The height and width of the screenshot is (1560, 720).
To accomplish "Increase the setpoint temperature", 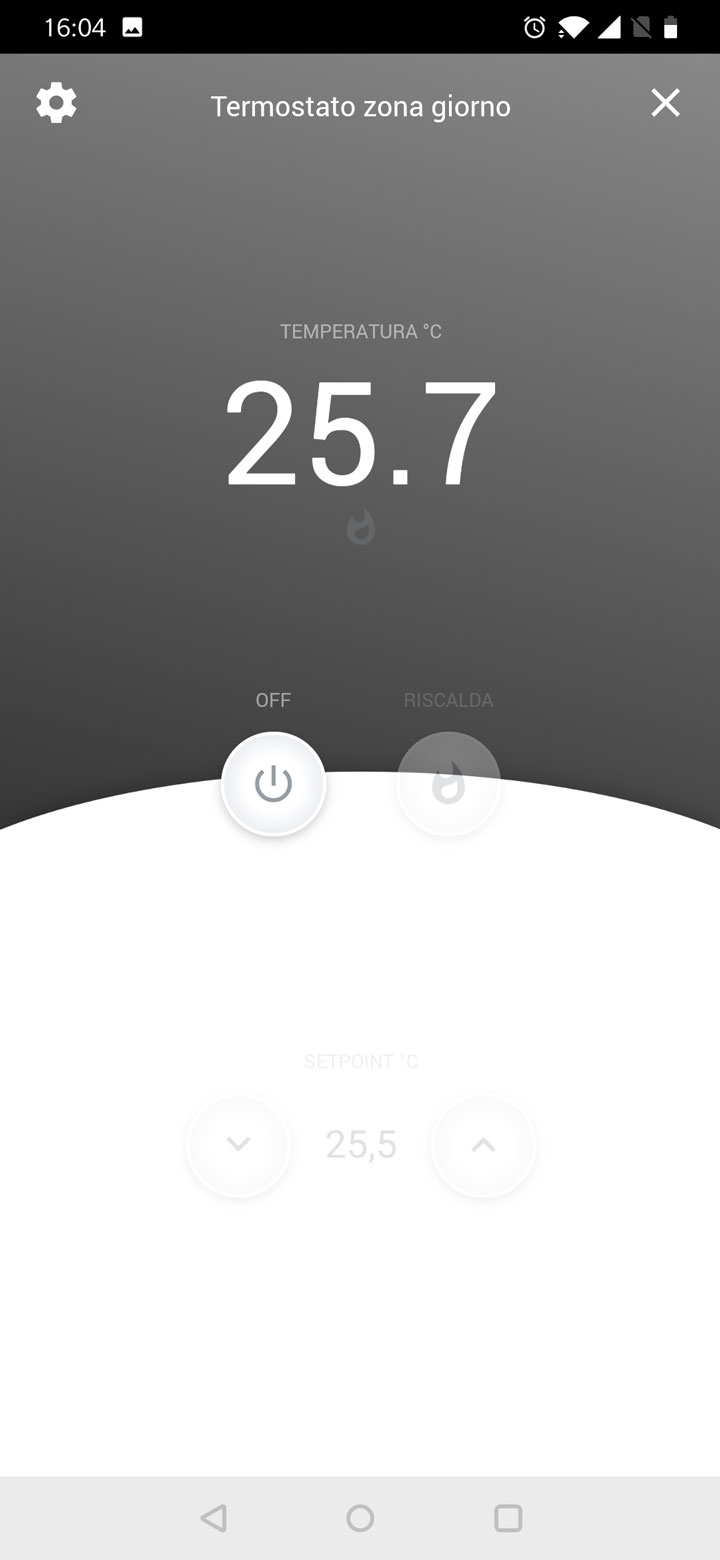I will [483, 1145].
